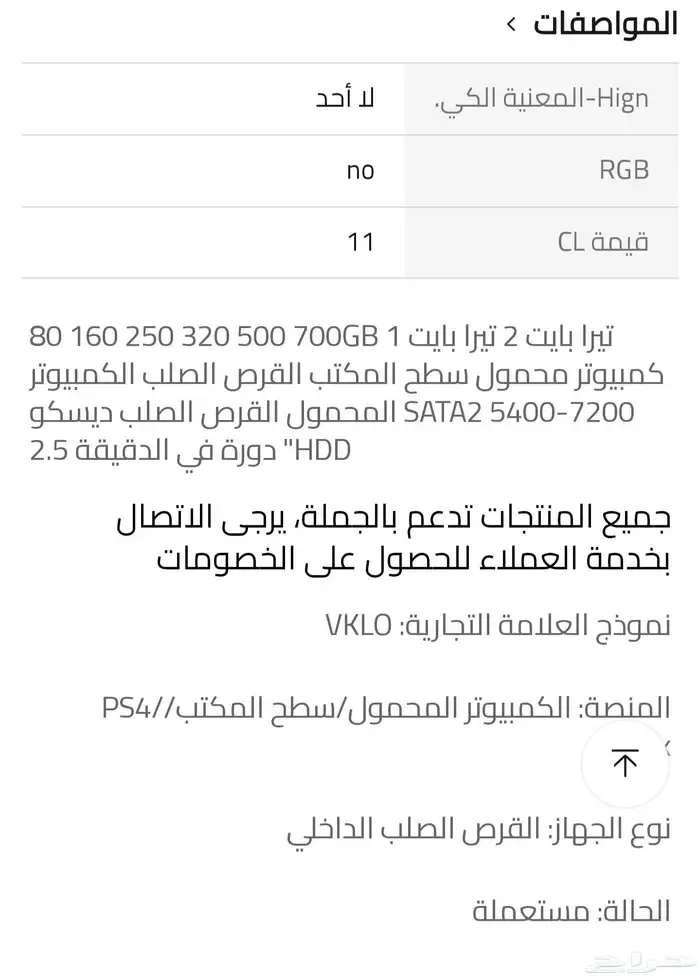Tap the back-to-top arrow button

[x=625, y=763]
